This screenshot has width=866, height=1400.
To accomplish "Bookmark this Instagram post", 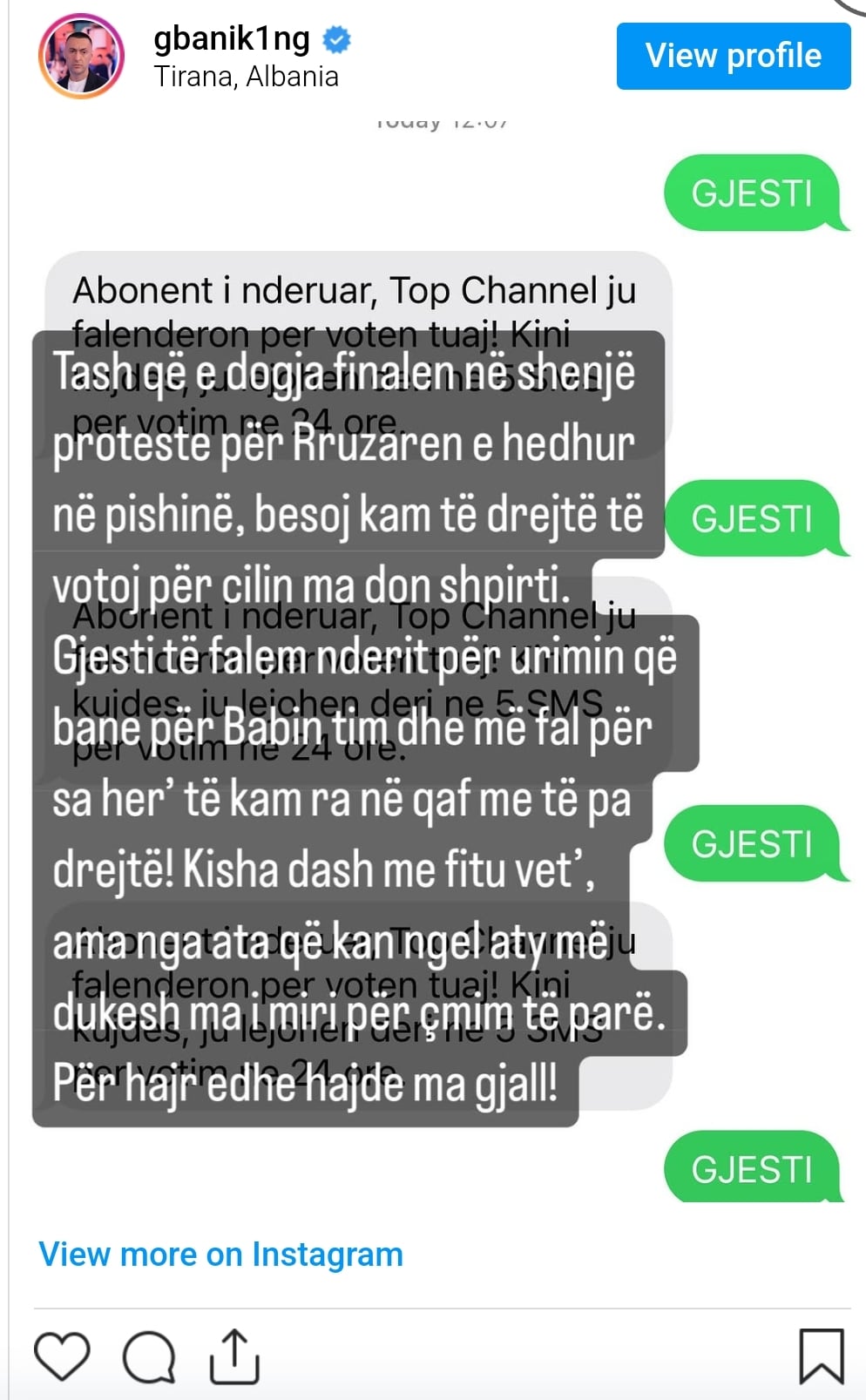I will tap(821, 1356).
